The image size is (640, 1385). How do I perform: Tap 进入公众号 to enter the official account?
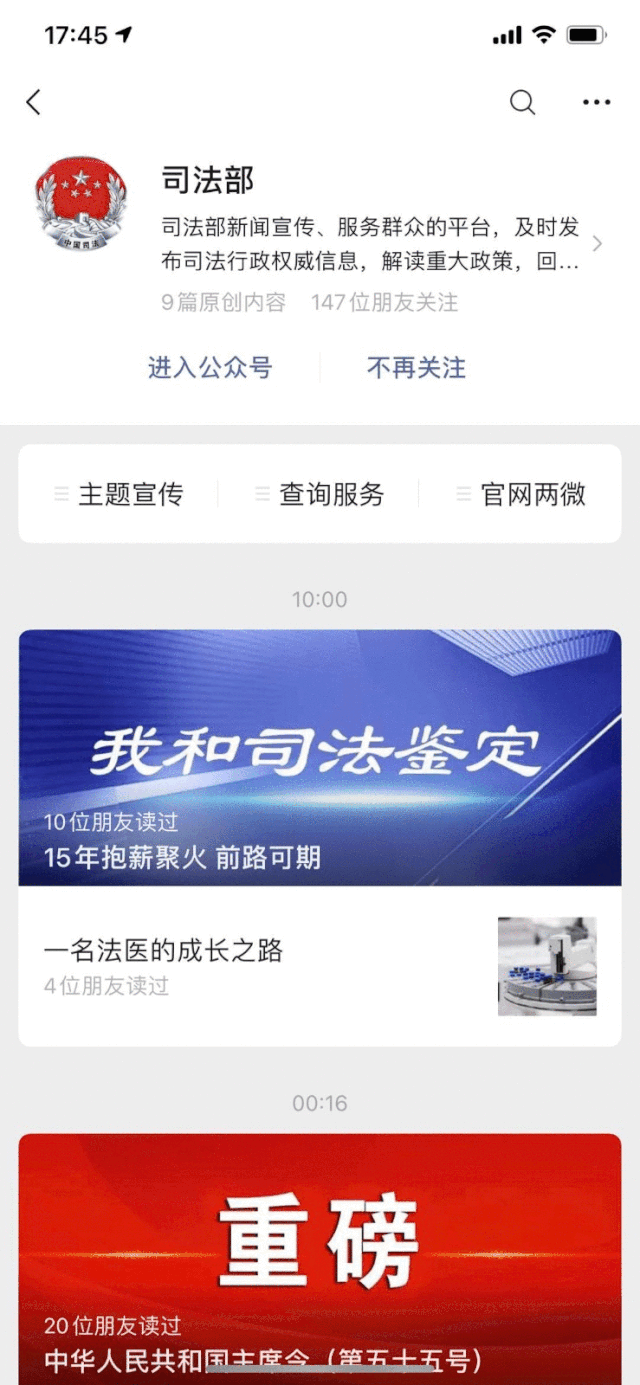coord(210,368)
